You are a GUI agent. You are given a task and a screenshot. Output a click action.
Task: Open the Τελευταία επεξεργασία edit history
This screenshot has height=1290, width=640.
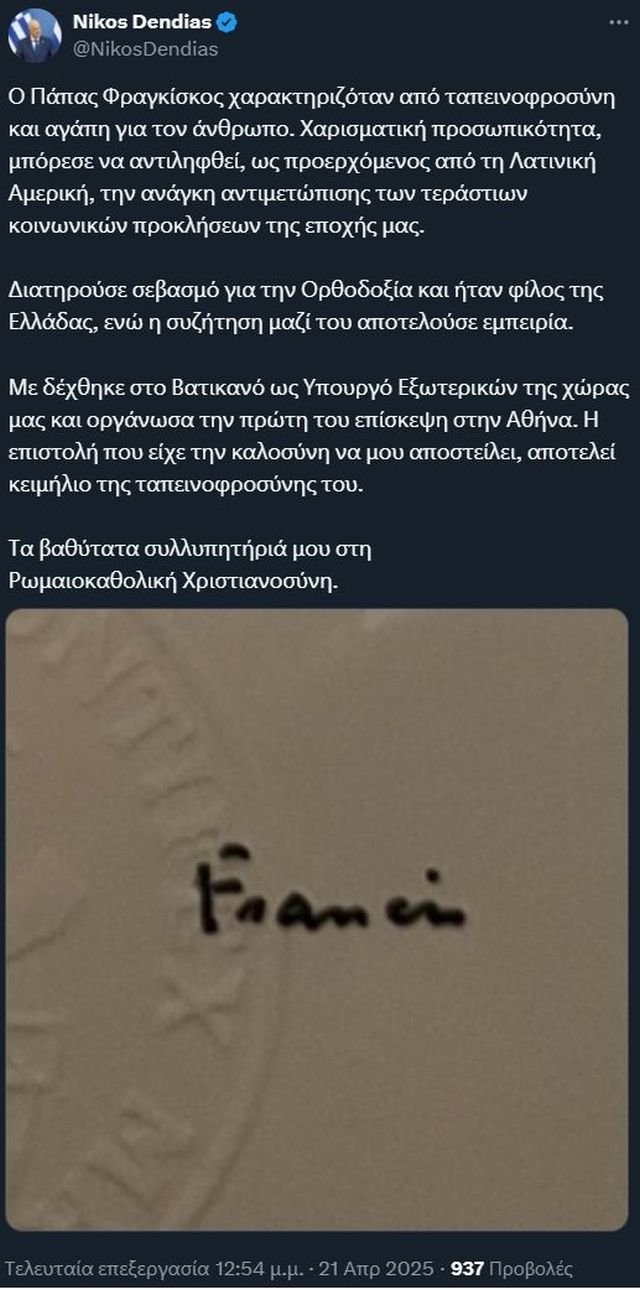point(120,1269)
